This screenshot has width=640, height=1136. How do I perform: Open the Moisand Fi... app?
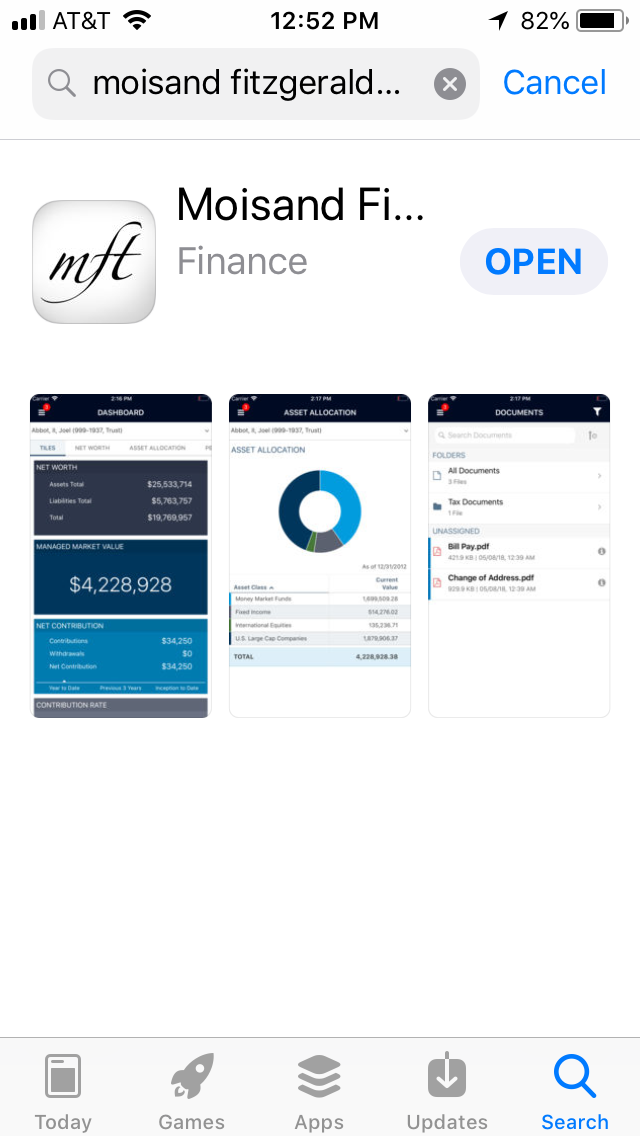tap(533, 262)
